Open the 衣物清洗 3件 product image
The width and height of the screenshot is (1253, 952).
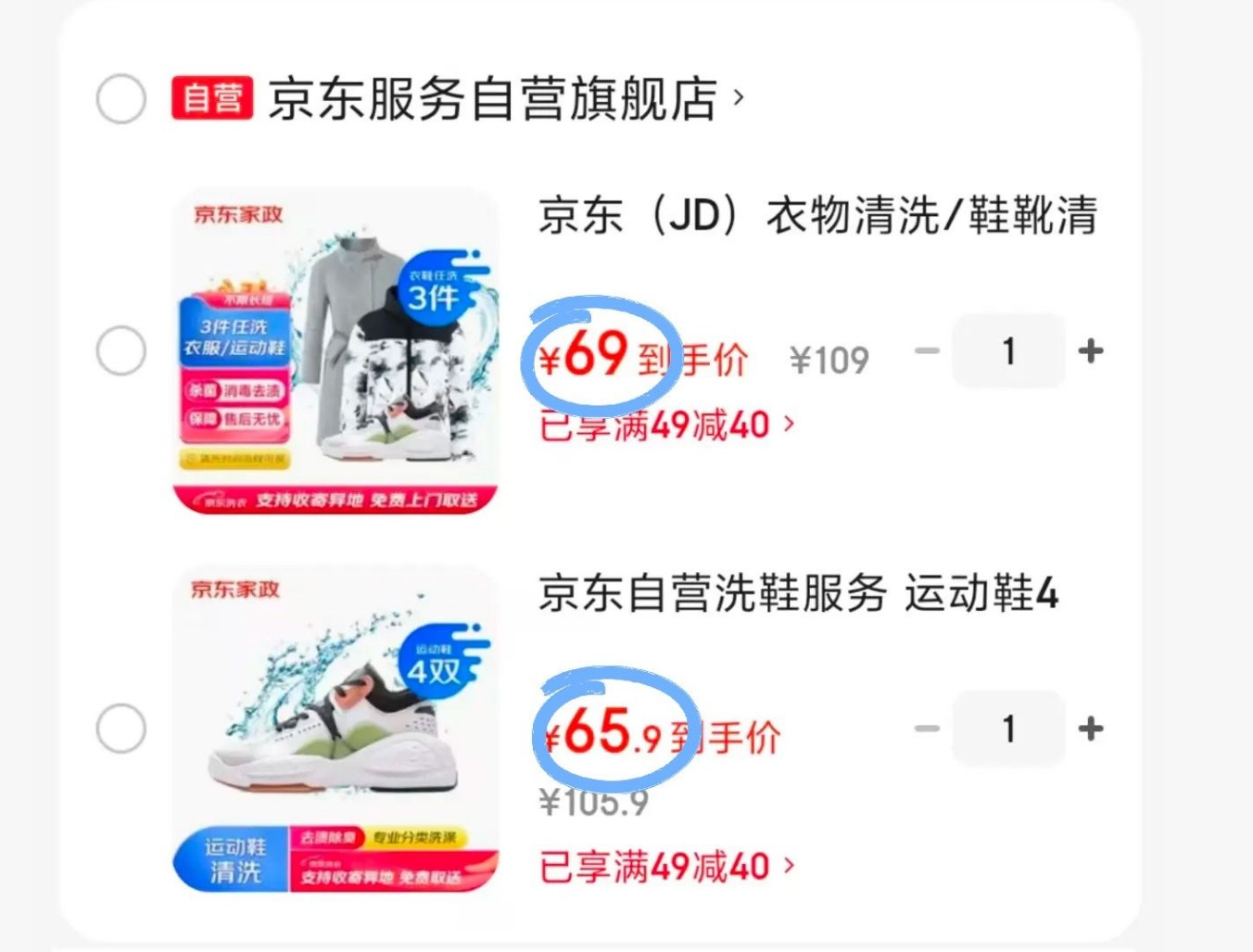(335, 351)
